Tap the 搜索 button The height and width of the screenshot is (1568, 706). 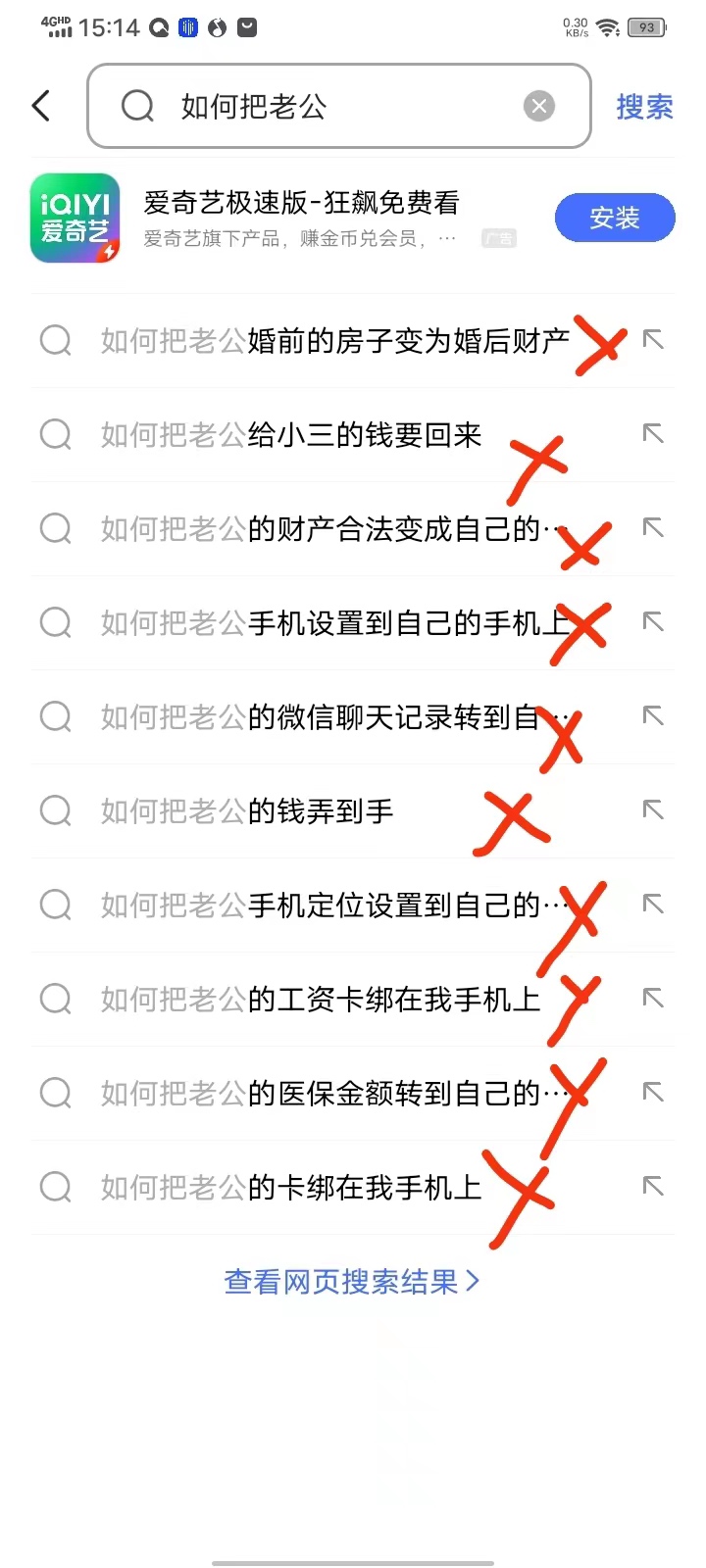point(644,106)
